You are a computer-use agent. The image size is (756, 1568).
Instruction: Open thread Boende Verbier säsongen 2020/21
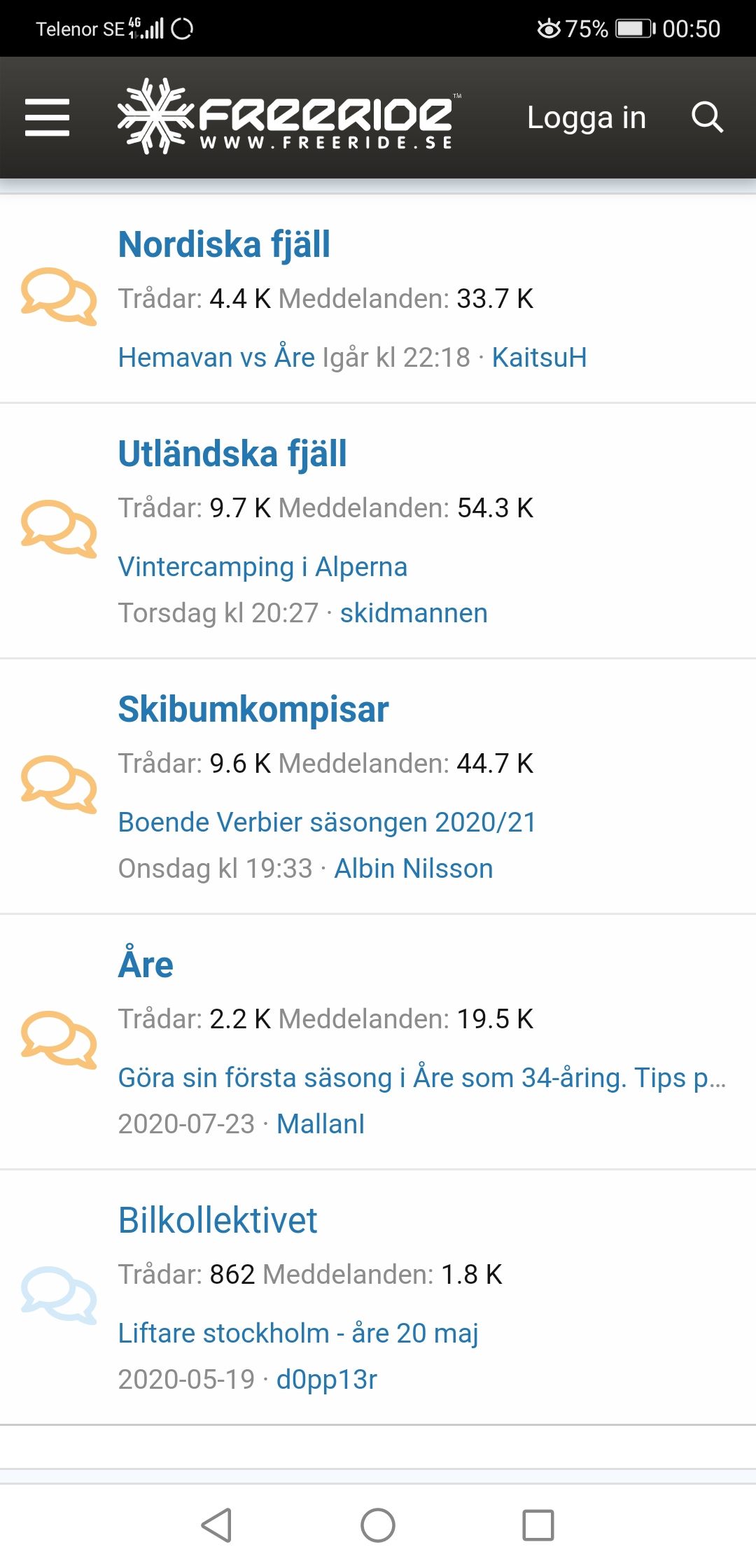point(326,821)
